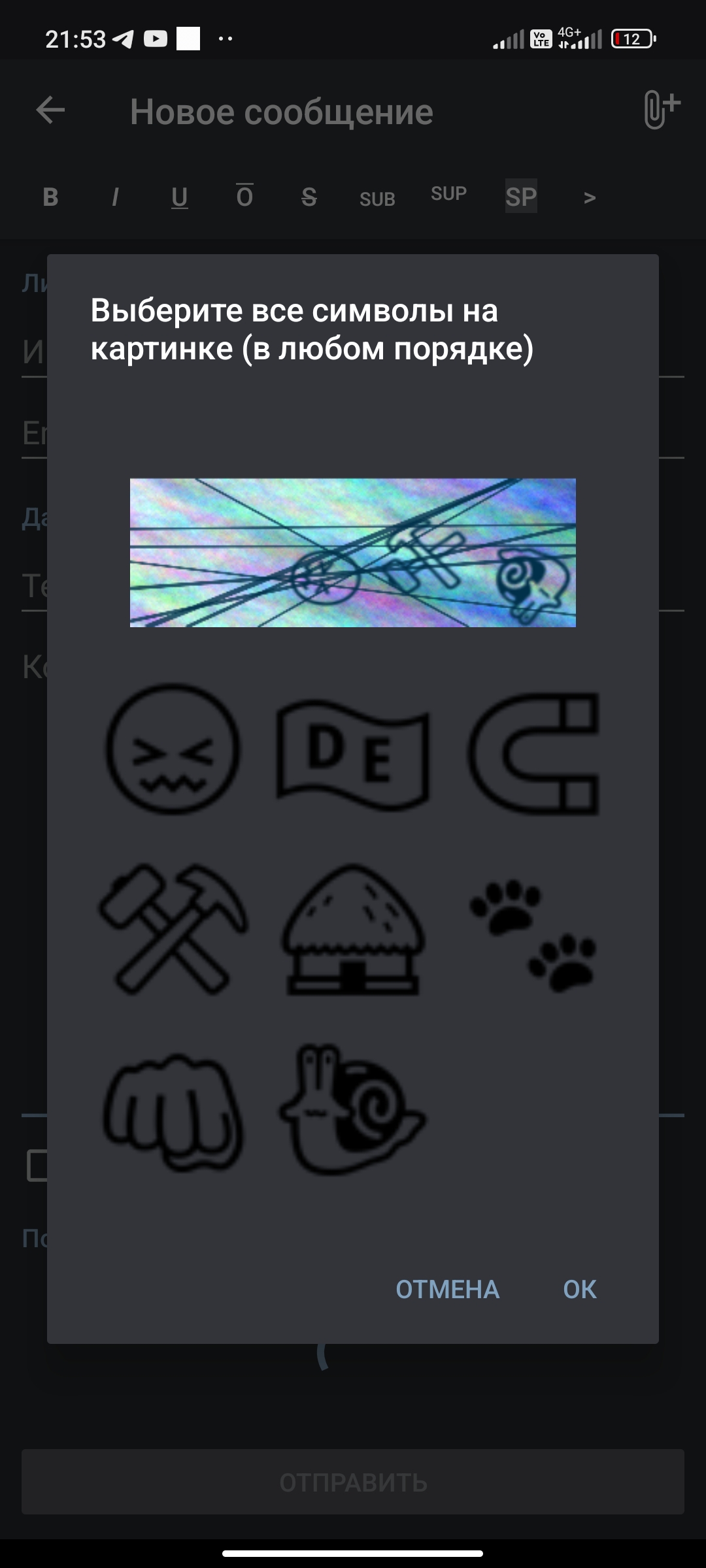The width and height of the screenshot is (706, 1568).
Task: Choose the paw prints symbol
Action: click(533, 936)
